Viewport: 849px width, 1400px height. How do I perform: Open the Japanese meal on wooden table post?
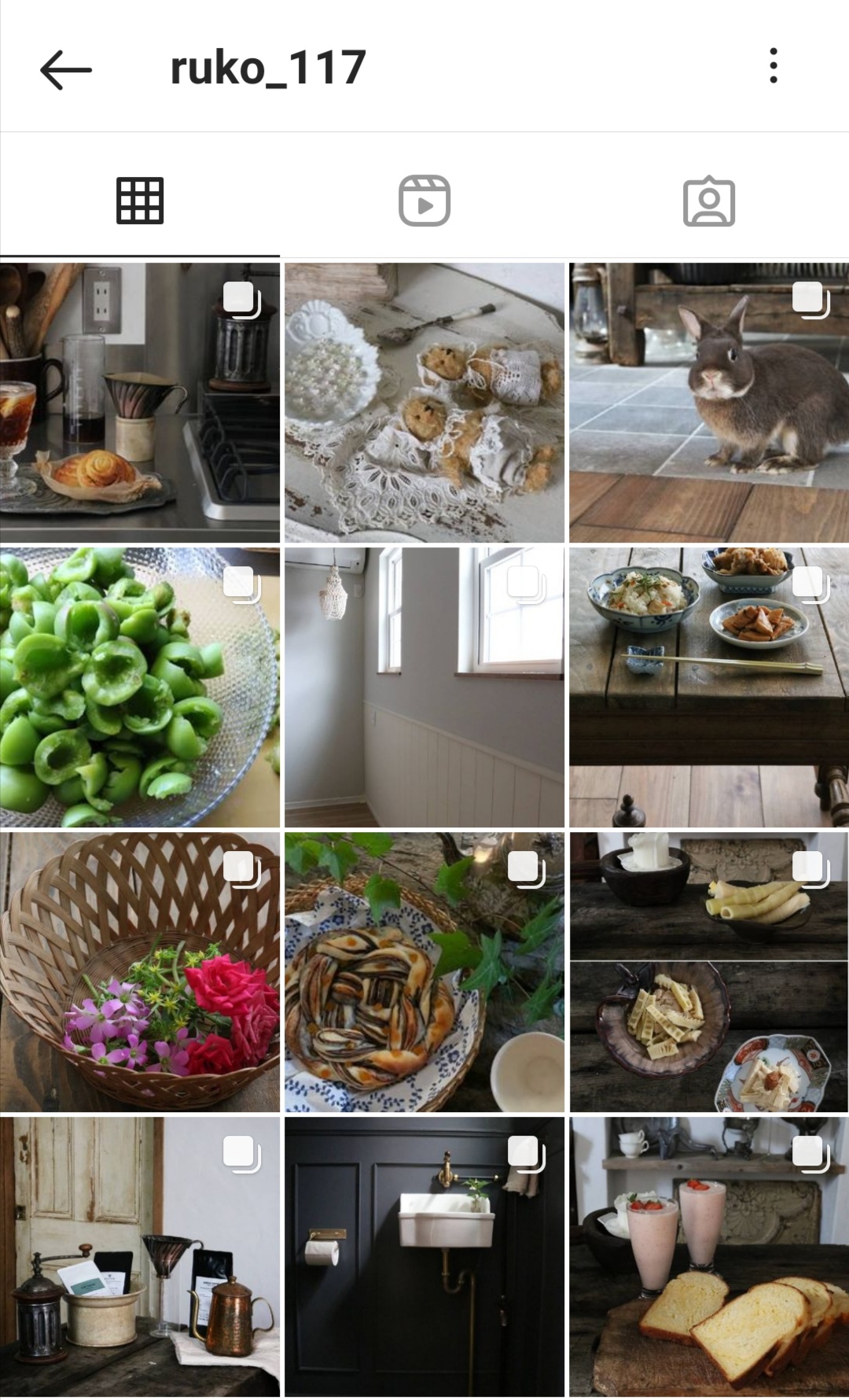click(x=709, y=687)
